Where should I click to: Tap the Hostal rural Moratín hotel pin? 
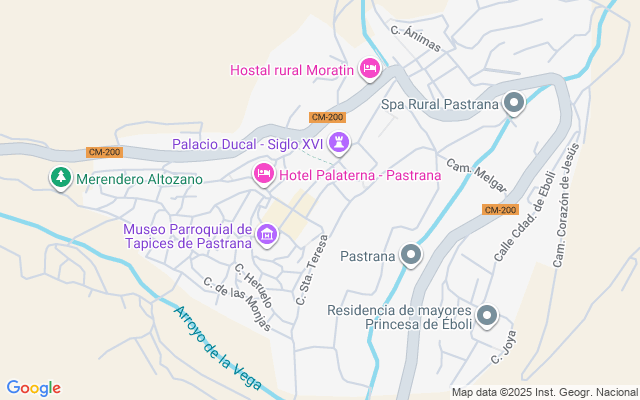pos(369,69)
